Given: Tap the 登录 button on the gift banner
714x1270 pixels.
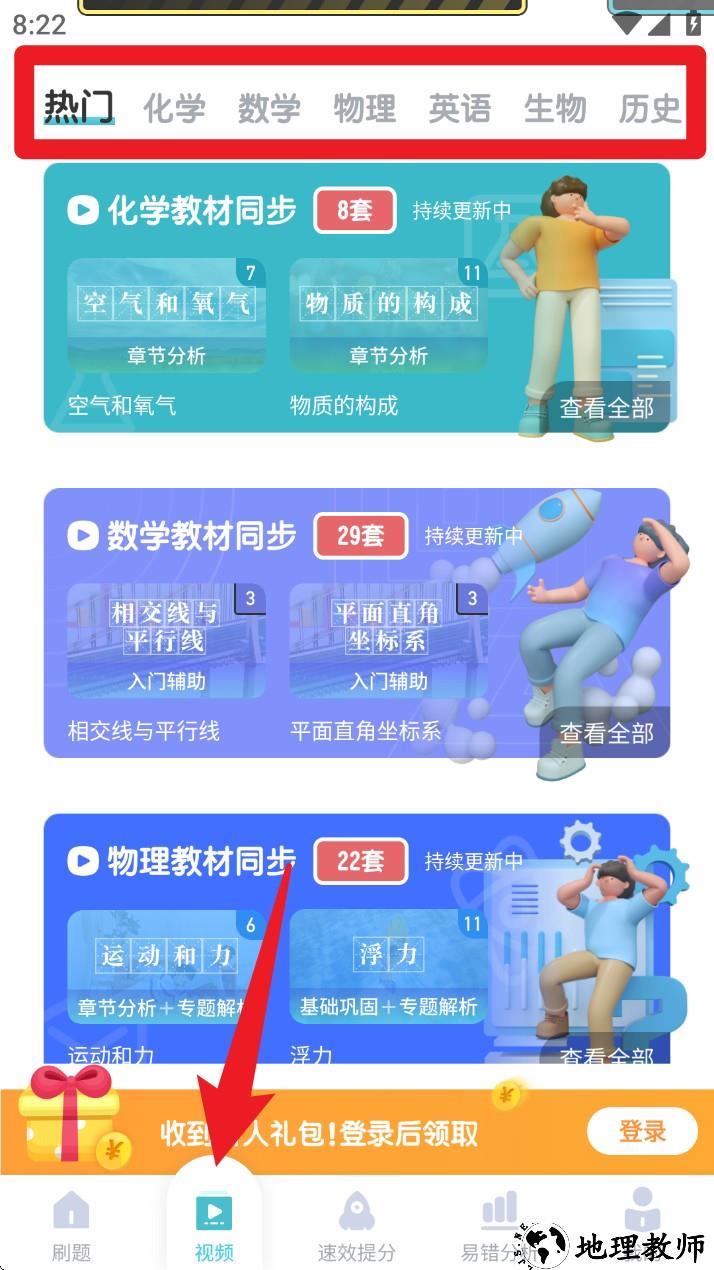Looking at the screenshot, I should point(642,1132).
